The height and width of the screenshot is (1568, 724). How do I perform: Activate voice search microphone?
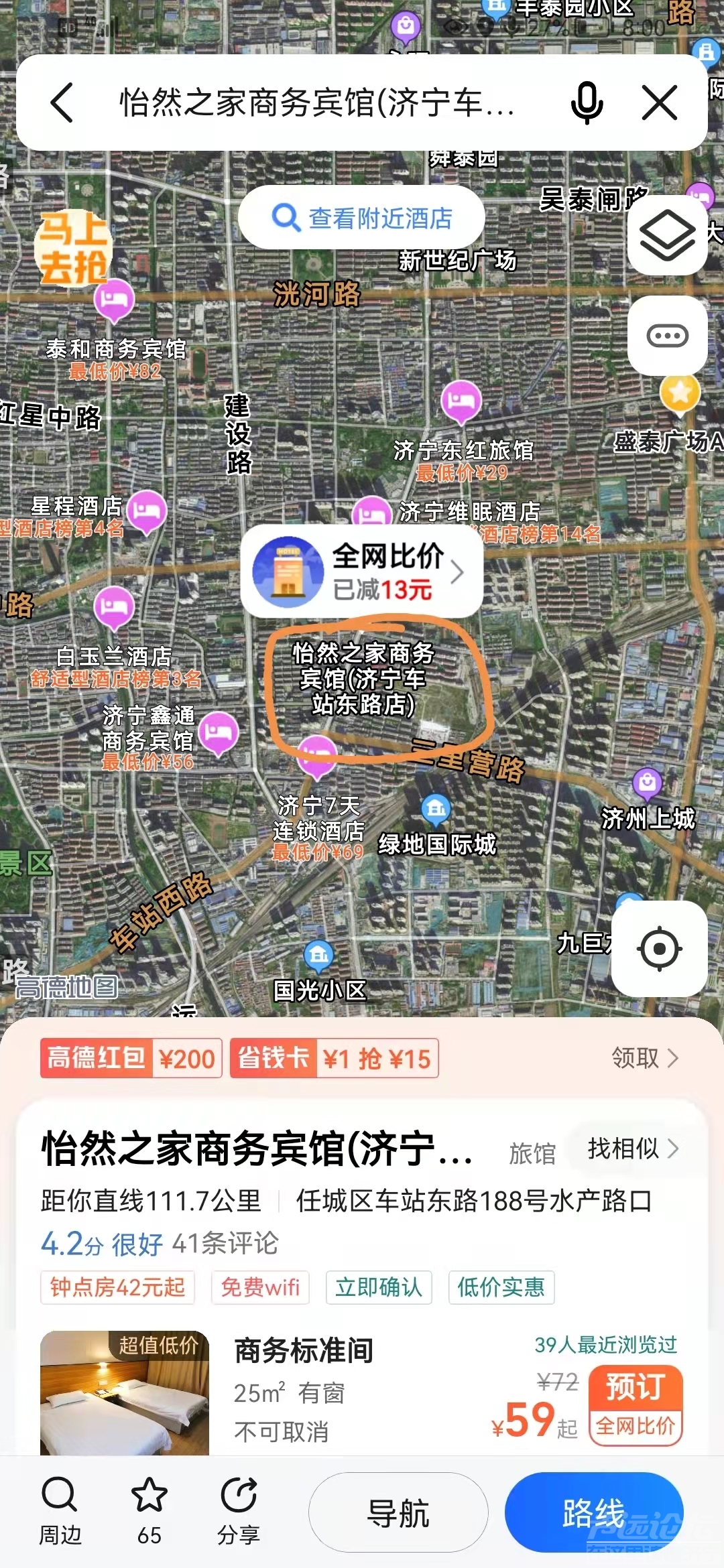587,103
